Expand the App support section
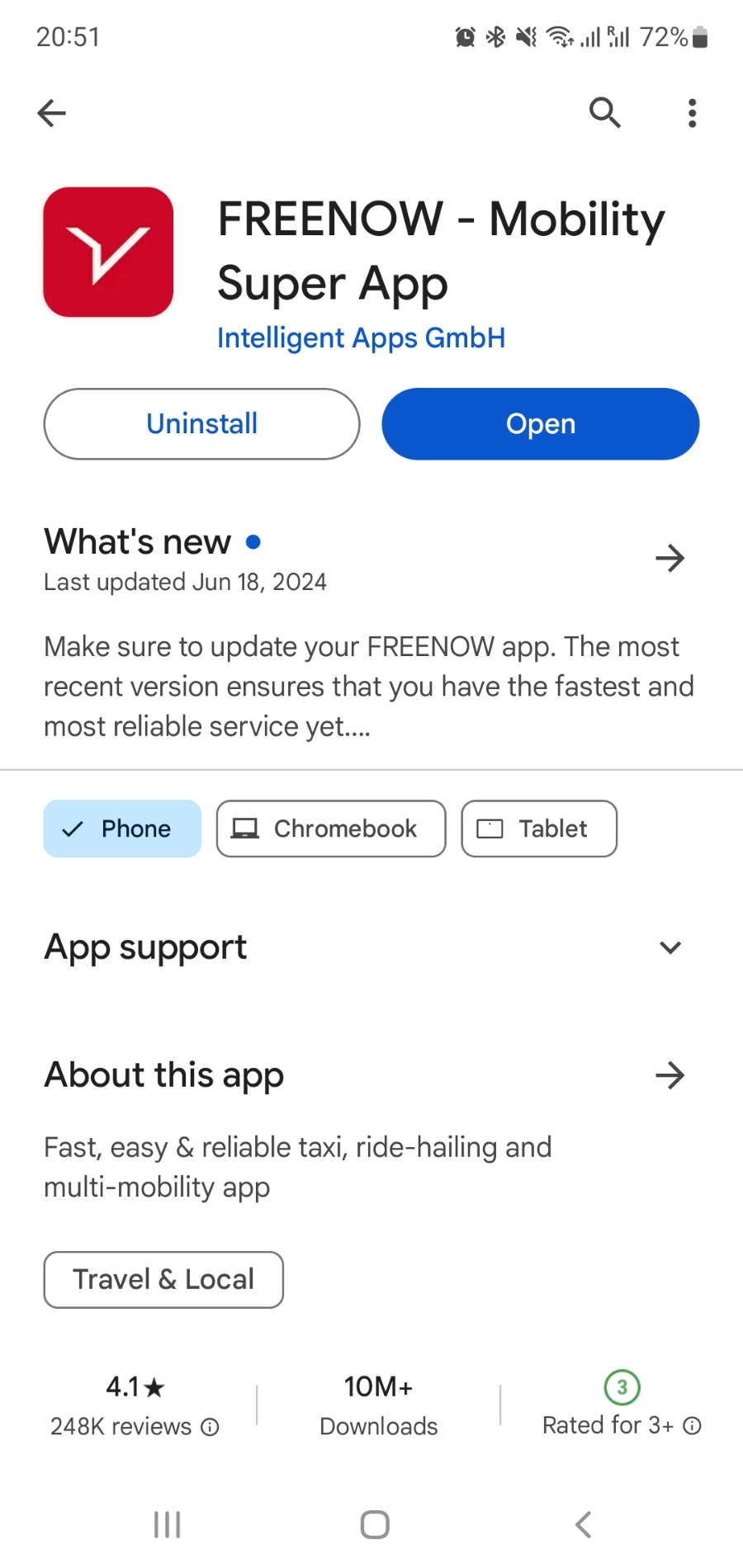This screenshot has height=1568, width=743. pyautogui.click(x=670, y=947)
